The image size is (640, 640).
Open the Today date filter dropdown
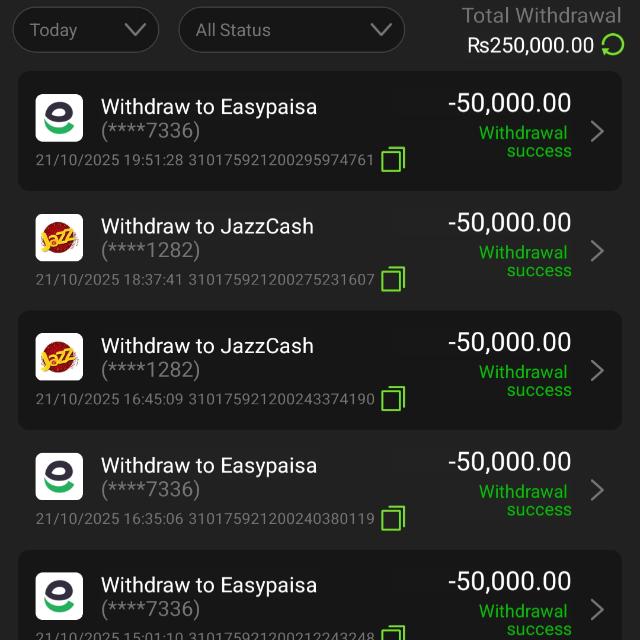pos(85,30)
